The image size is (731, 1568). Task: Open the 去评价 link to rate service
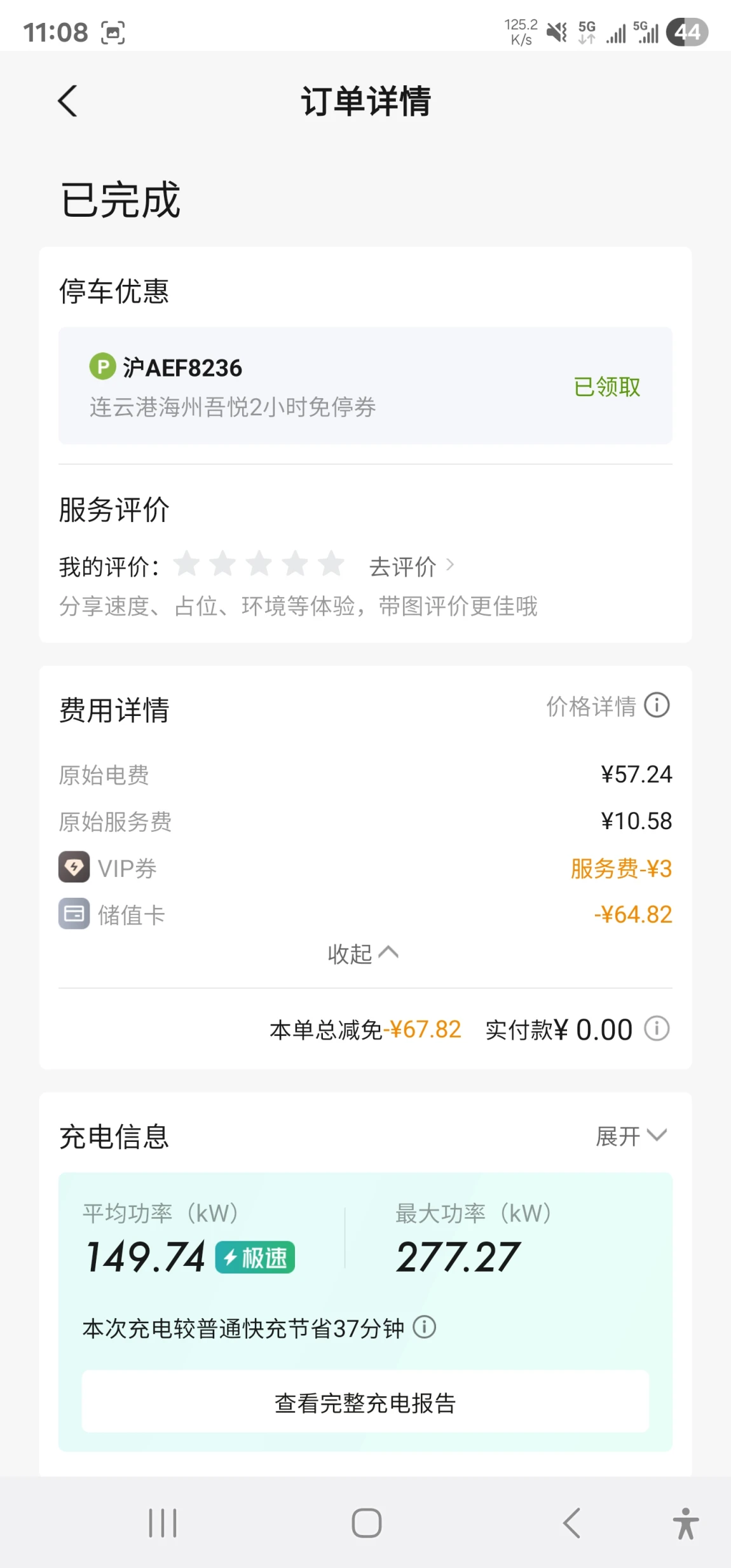(x=411, y=566)
